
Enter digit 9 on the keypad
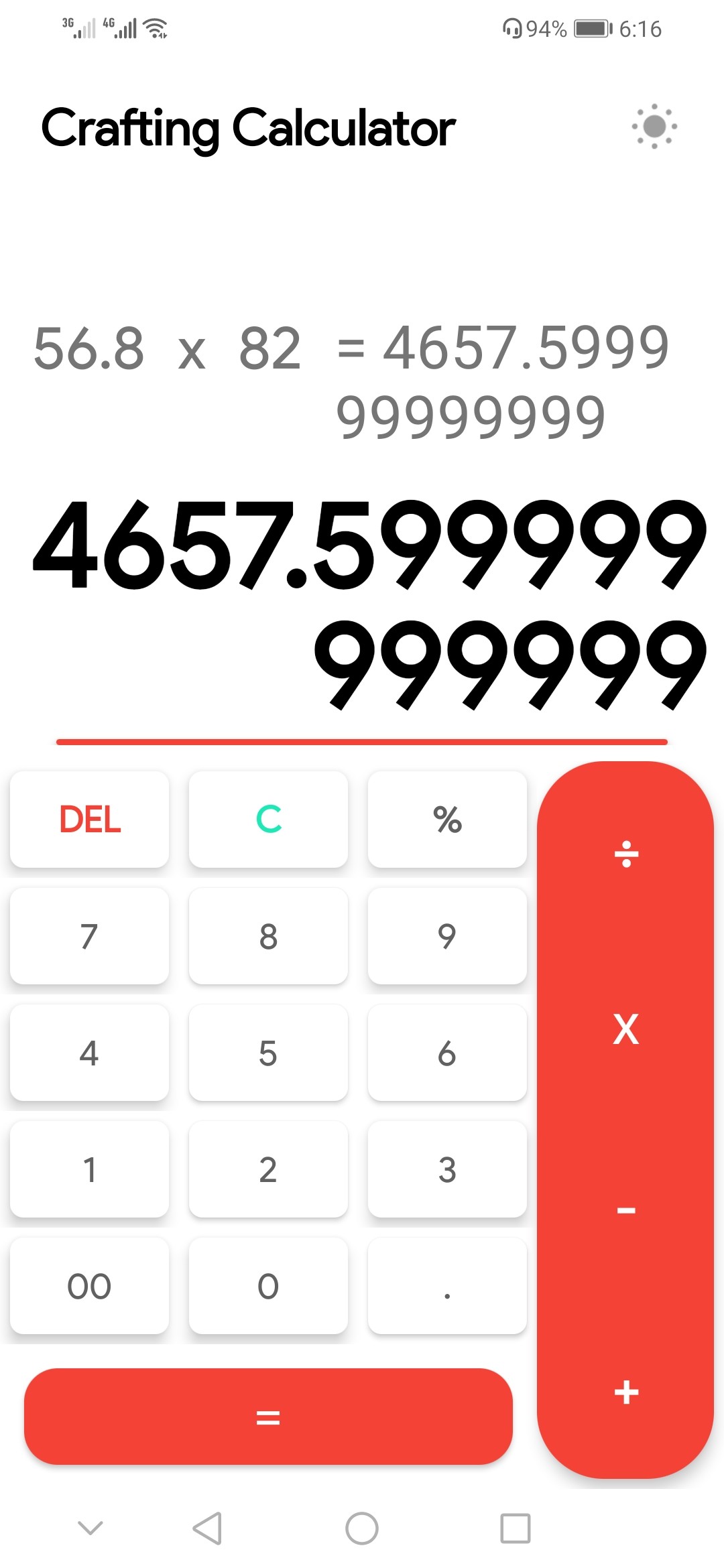tap(447, 935)
